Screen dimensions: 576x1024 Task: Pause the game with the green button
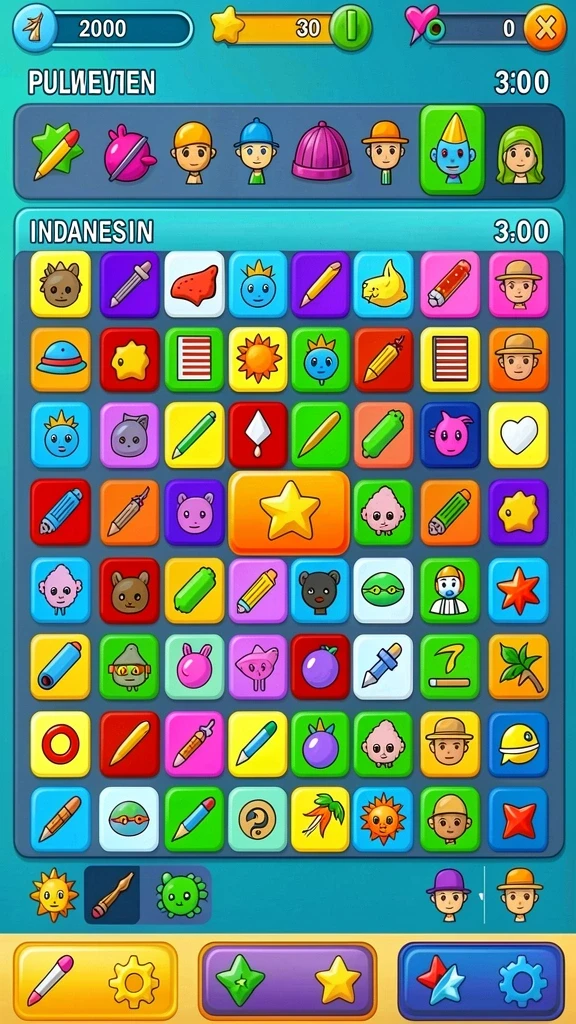[x=351, y=28]
